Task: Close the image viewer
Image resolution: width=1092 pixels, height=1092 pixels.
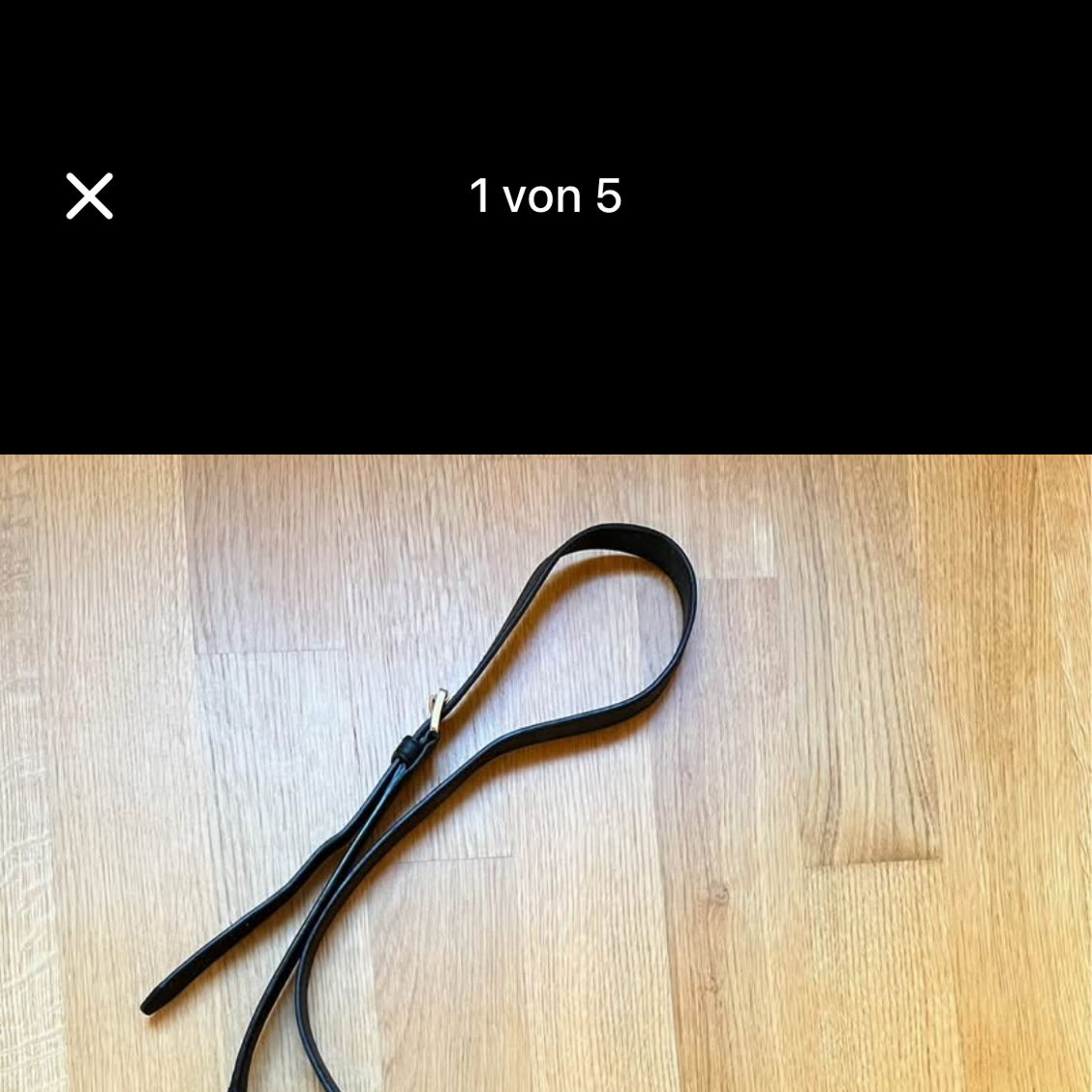Action: coord(89,197)
